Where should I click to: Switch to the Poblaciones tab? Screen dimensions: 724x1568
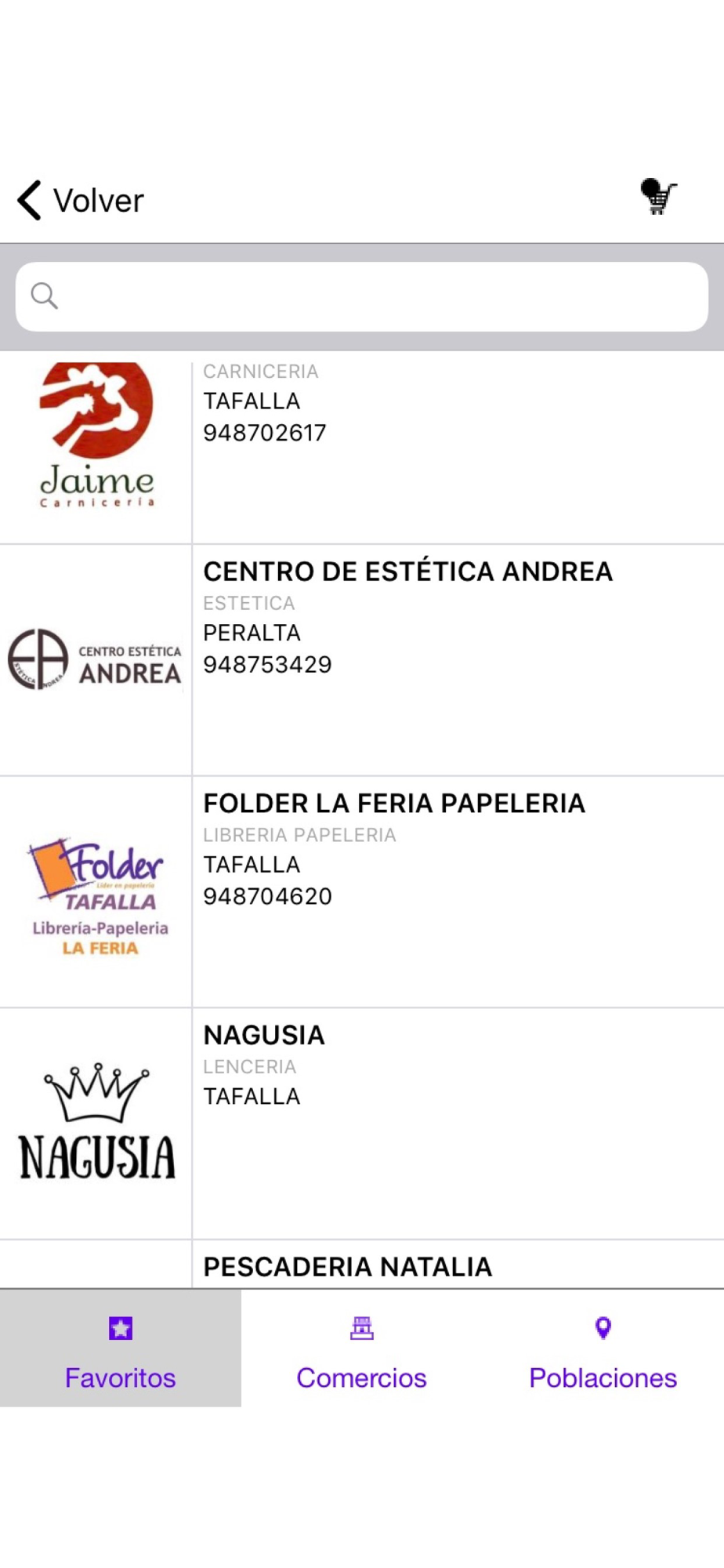click(x=603, y=1348)
